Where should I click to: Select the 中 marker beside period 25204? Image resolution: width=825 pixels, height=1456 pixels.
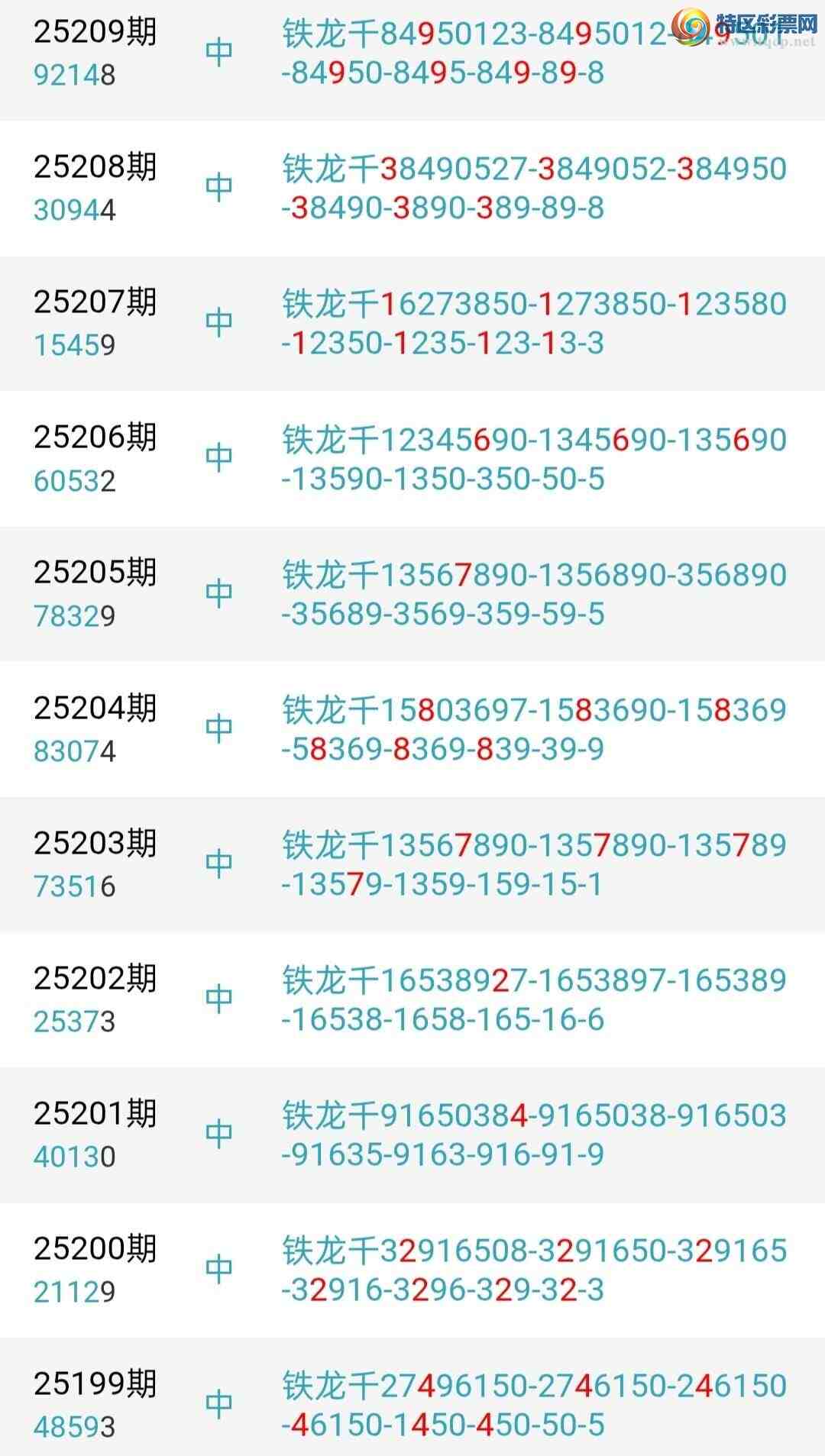(218, 727)
